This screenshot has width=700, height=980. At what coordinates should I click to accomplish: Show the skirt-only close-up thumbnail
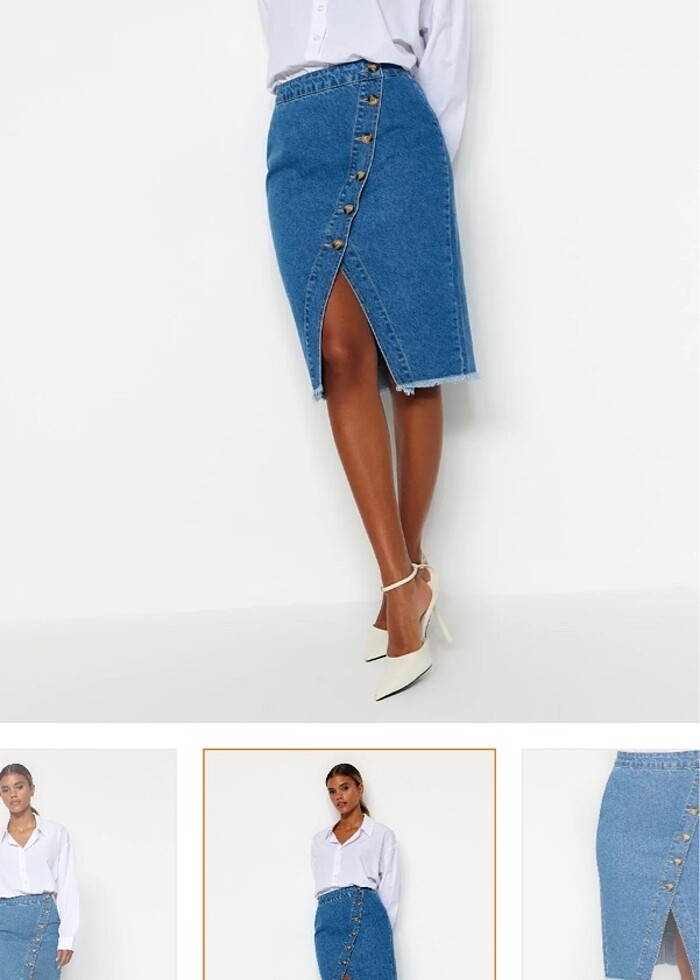pos(611,864)
